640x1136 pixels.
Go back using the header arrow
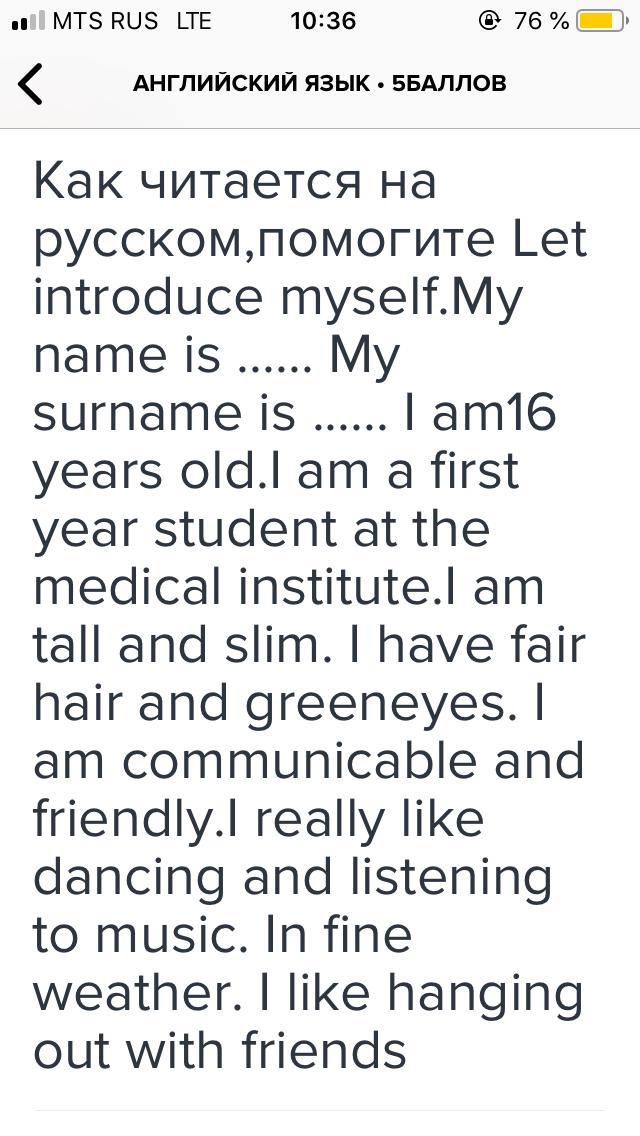coord(30,84)
